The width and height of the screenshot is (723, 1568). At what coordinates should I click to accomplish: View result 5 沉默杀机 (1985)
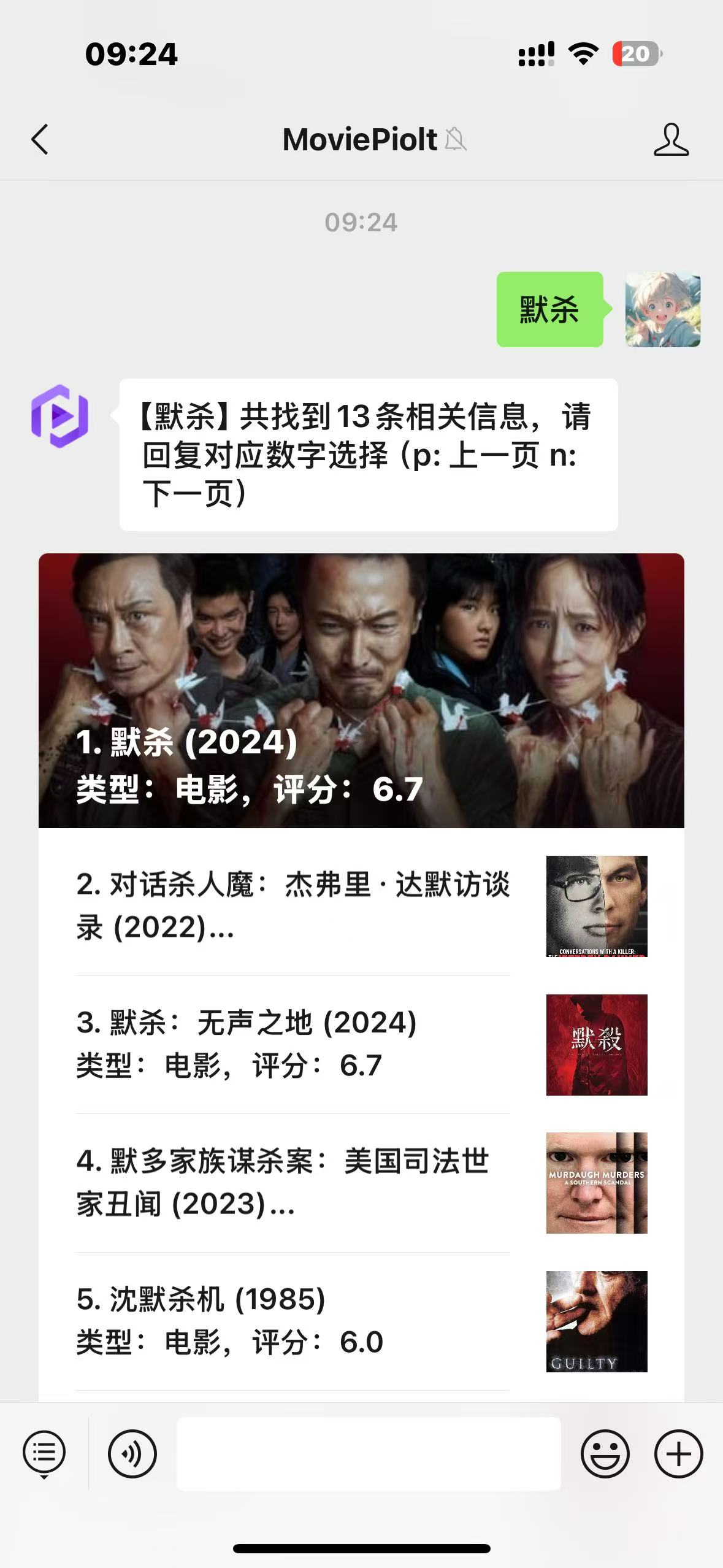click(x=293, y=1321)
